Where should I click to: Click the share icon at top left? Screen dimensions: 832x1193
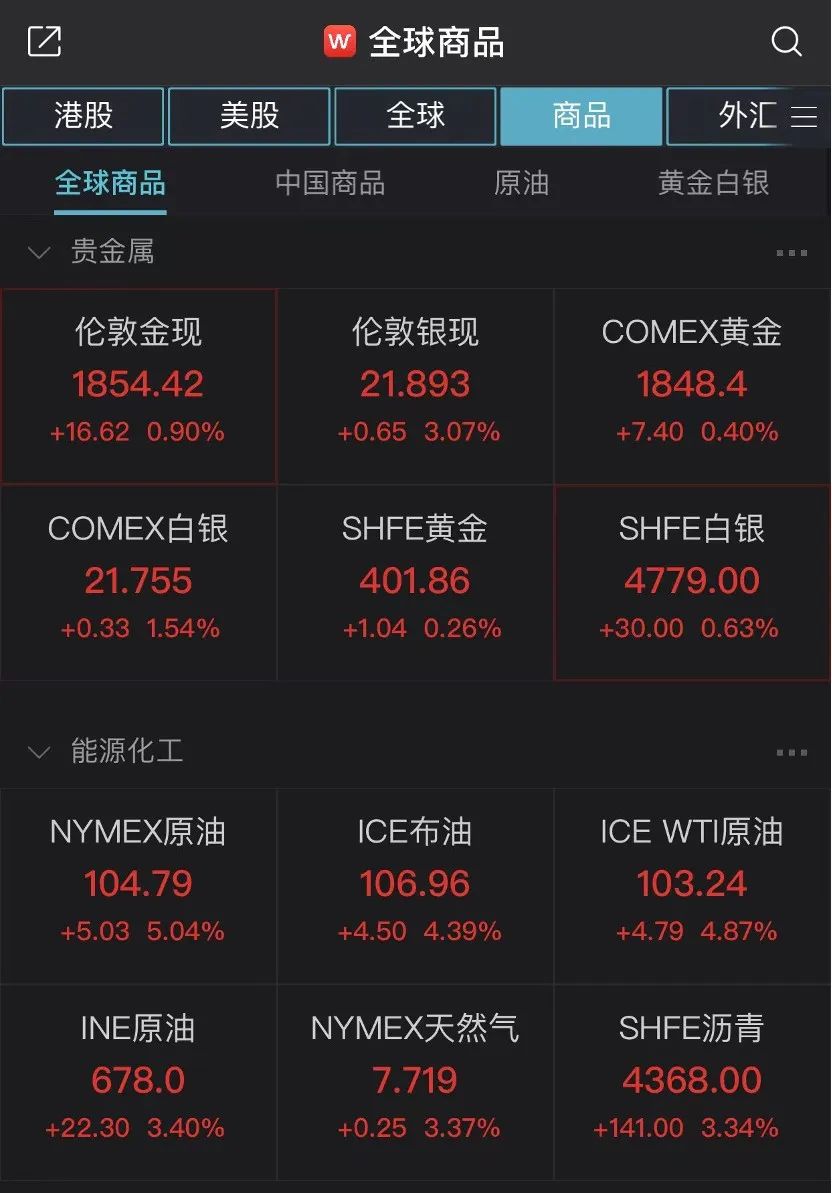pyautogui.click(x=42, y=42)
